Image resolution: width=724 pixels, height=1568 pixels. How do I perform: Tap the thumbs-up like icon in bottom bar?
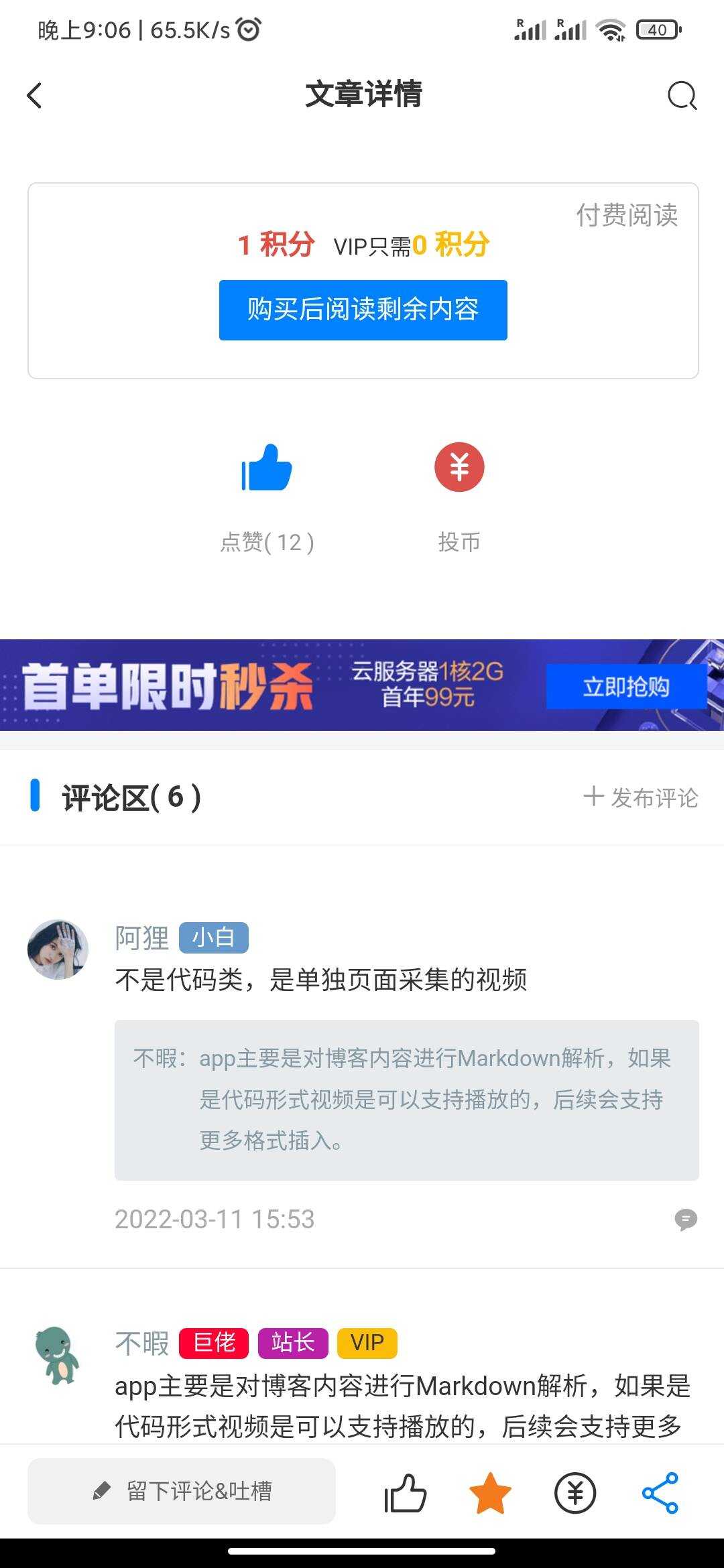[404, 1491]
